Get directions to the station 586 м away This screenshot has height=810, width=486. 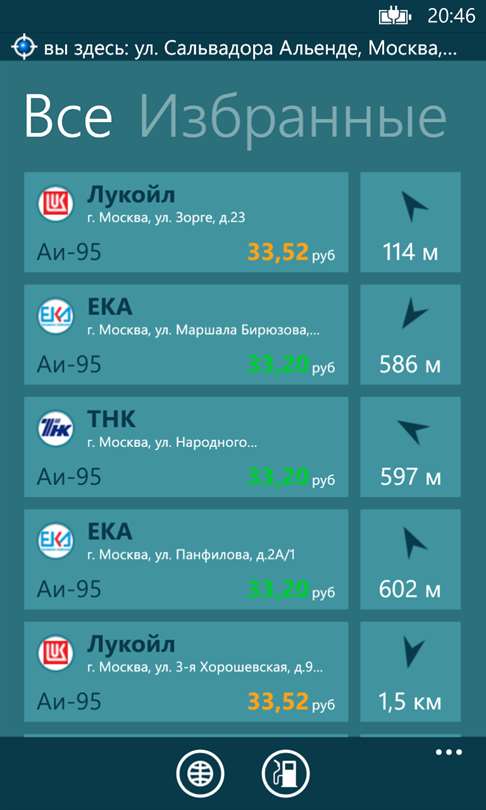click(x=410, y=335)
